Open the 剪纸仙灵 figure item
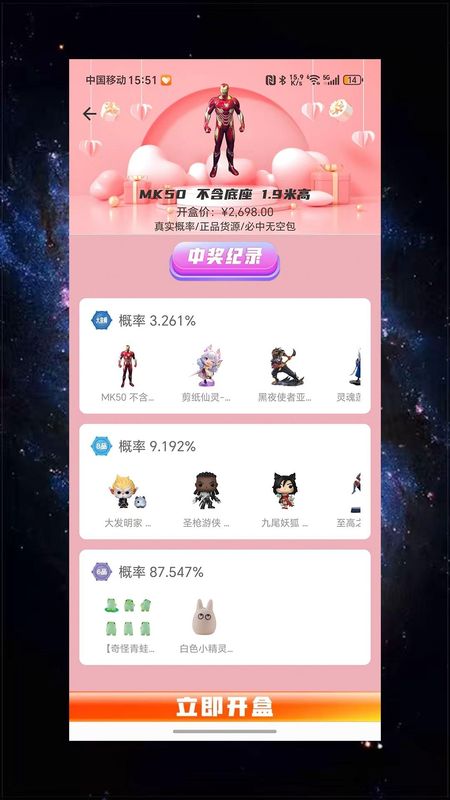 click(206, 374)
